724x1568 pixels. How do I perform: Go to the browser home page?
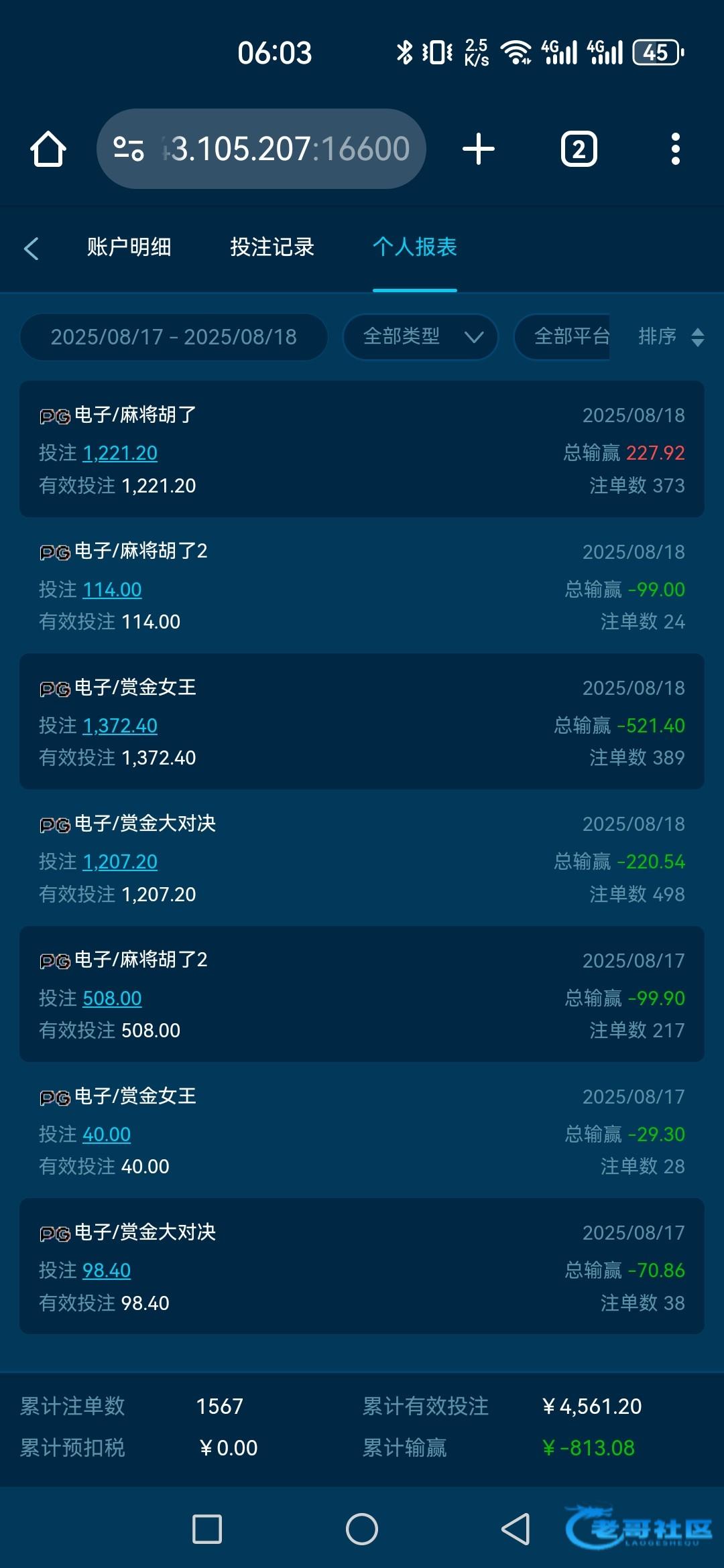[x=48, y=149]
